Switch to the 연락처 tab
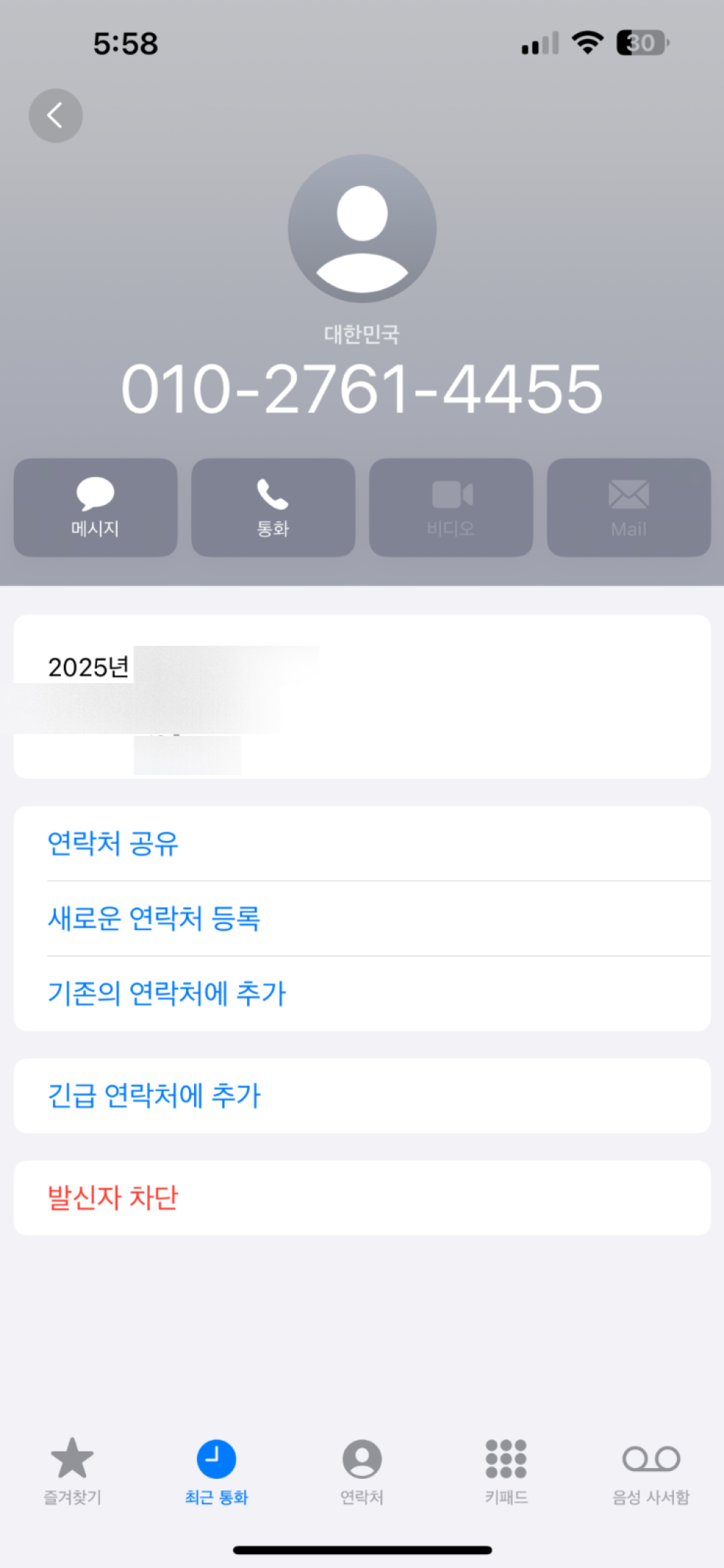 click(362, 1470)
